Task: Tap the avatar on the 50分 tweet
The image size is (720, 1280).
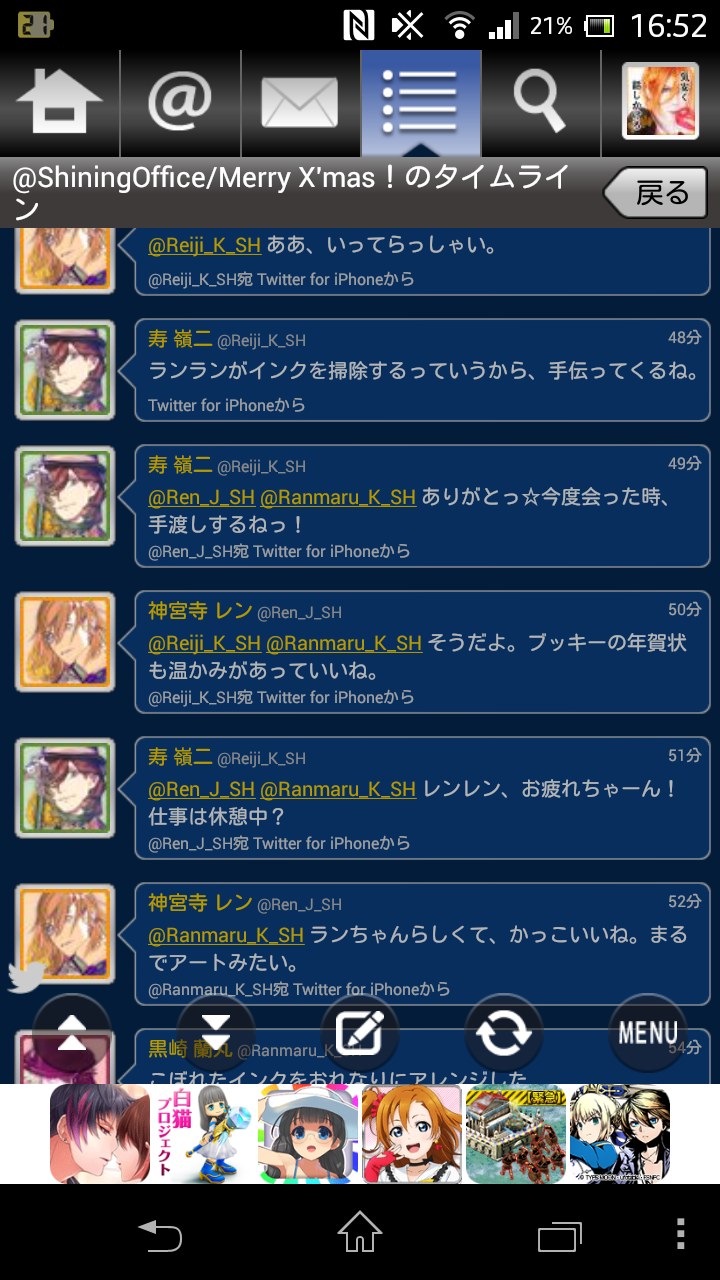Action: [x=65, y=642]
